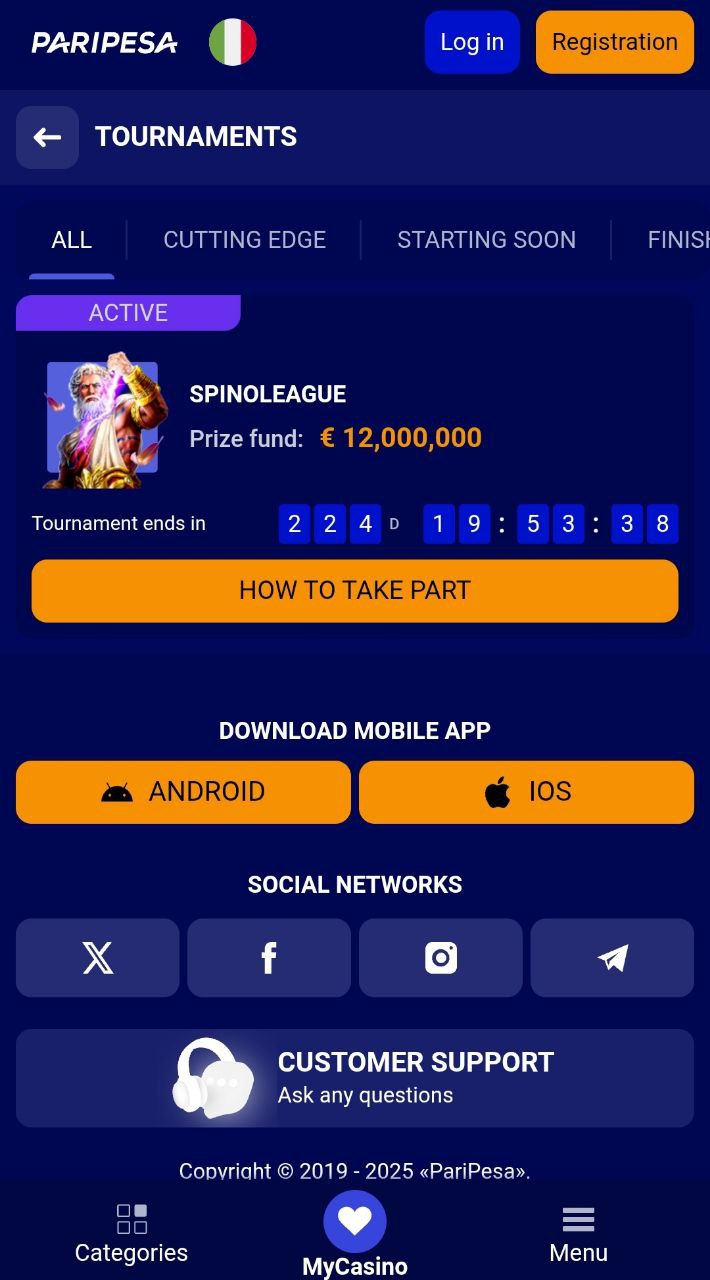The image size is (710, 1280).
Task: Open the Menu in bottom bar
Action: tap(578, 1234)
